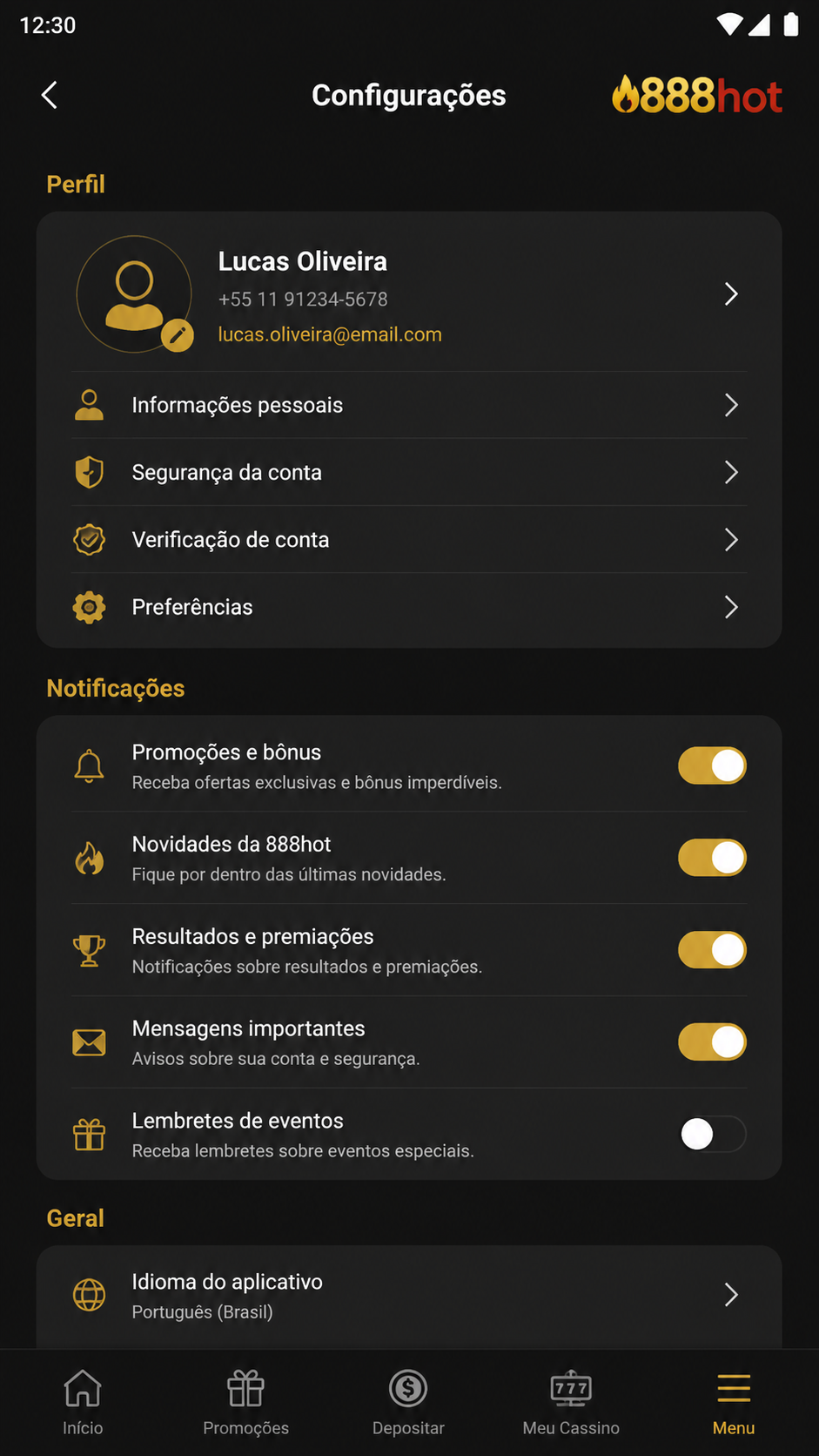The image size is (819, 1456).
Task: Switch off Mensagens importantes alerts
Action: click(712, 1041)
